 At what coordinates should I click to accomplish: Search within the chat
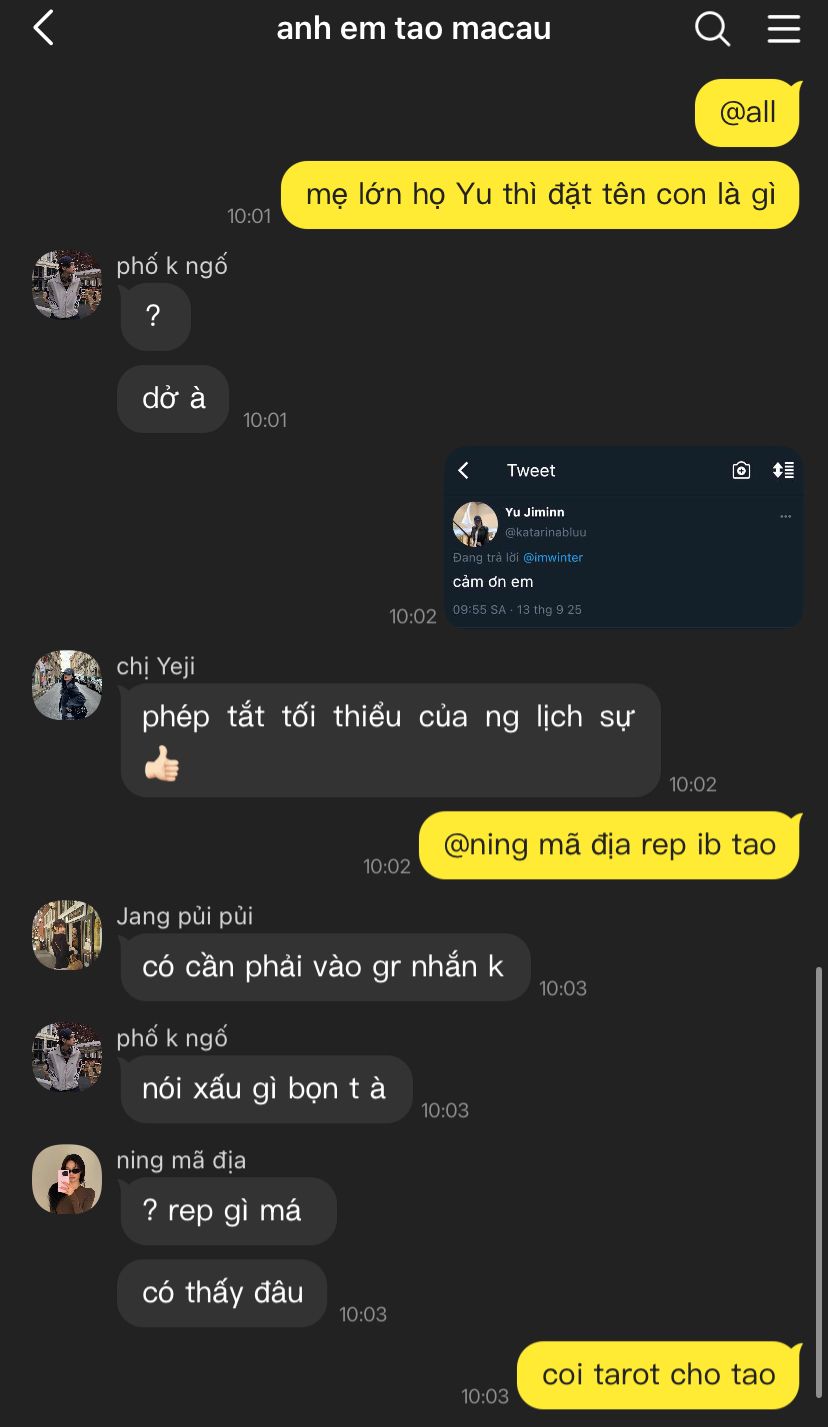(712, 28)
